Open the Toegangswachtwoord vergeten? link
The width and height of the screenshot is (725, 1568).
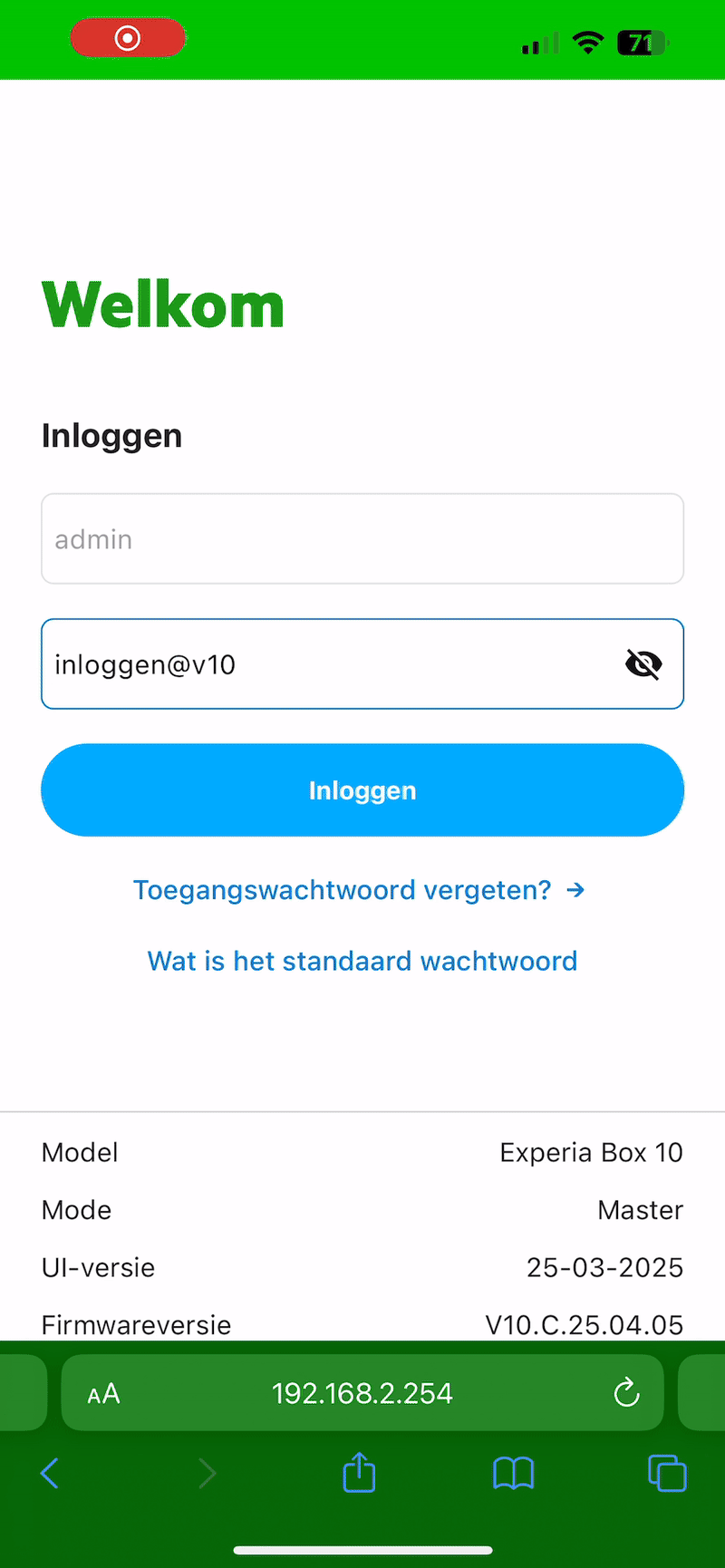pos(359,890)
